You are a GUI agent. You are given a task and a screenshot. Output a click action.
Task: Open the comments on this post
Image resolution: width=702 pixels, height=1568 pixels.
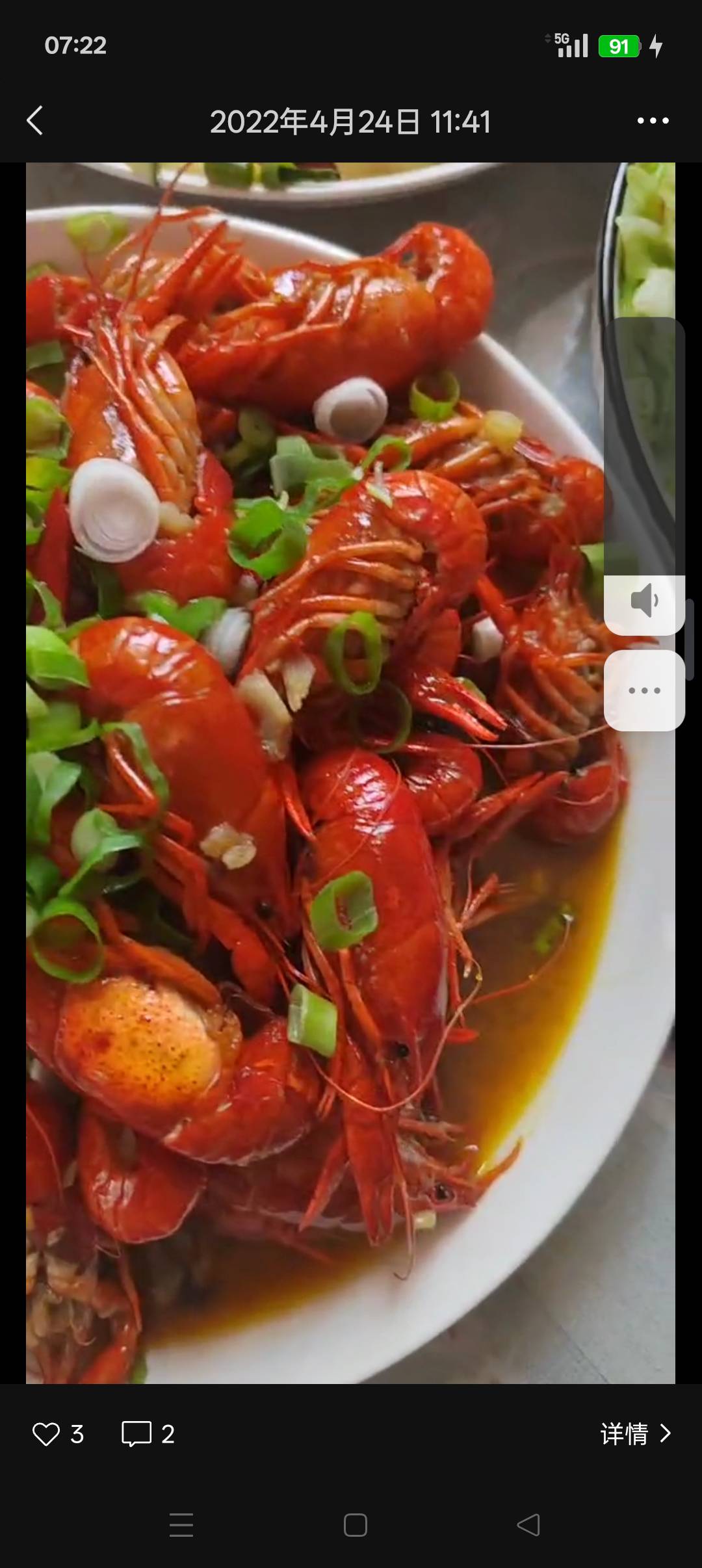coord(137,1433)
